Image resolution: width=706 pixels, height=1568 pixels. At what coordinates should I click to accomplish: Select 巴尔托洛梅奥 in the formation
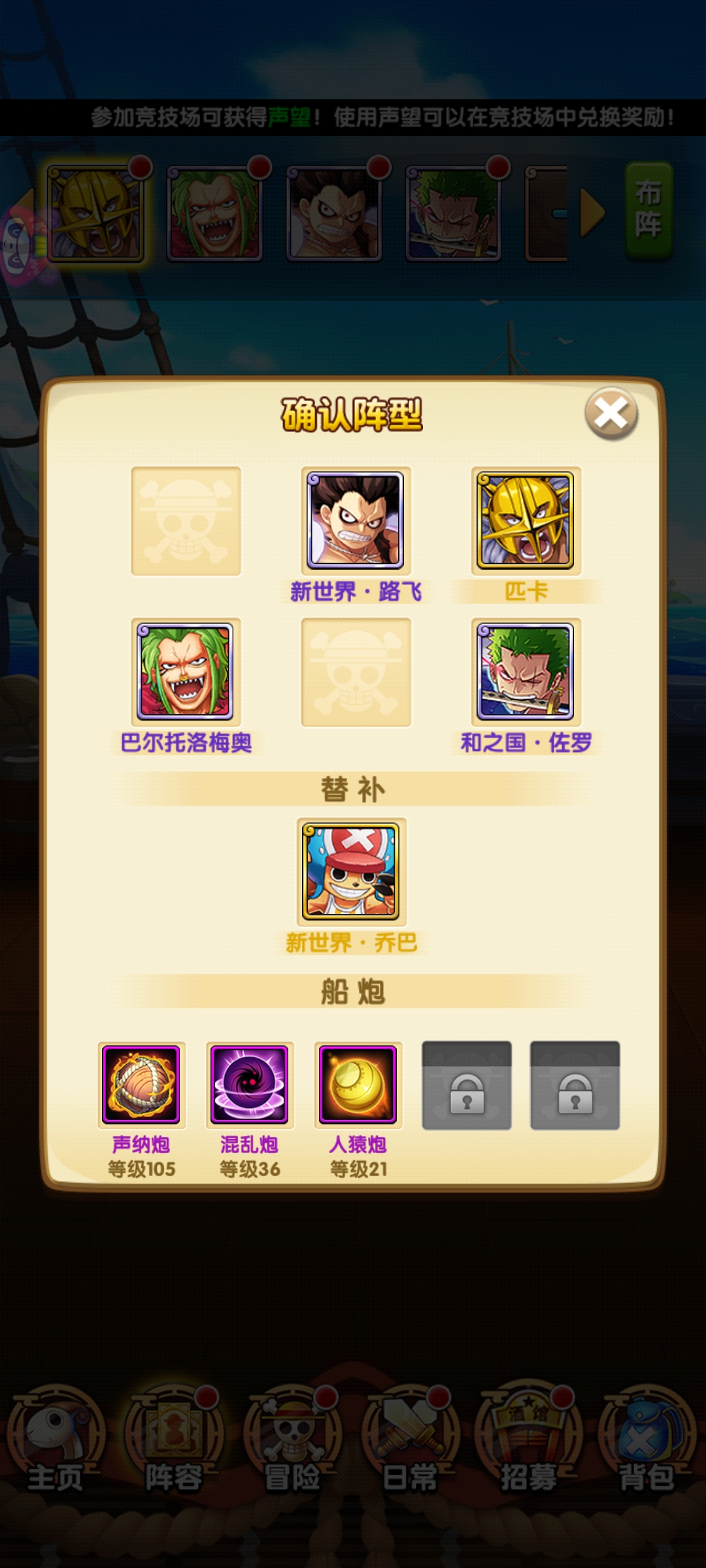pyautogui.click(x=186, y=671)
